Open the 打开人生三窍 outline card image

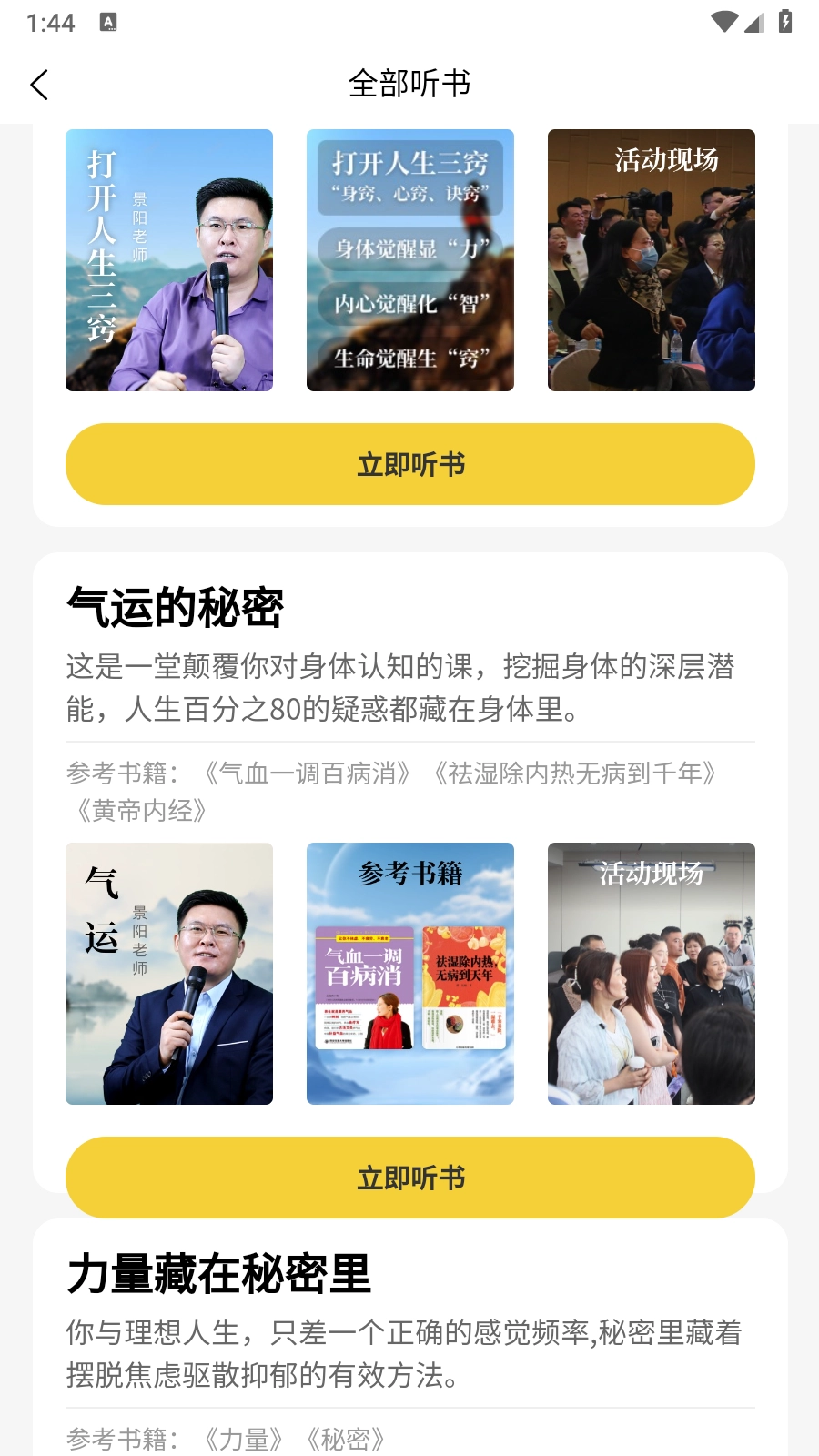(409, 260)
